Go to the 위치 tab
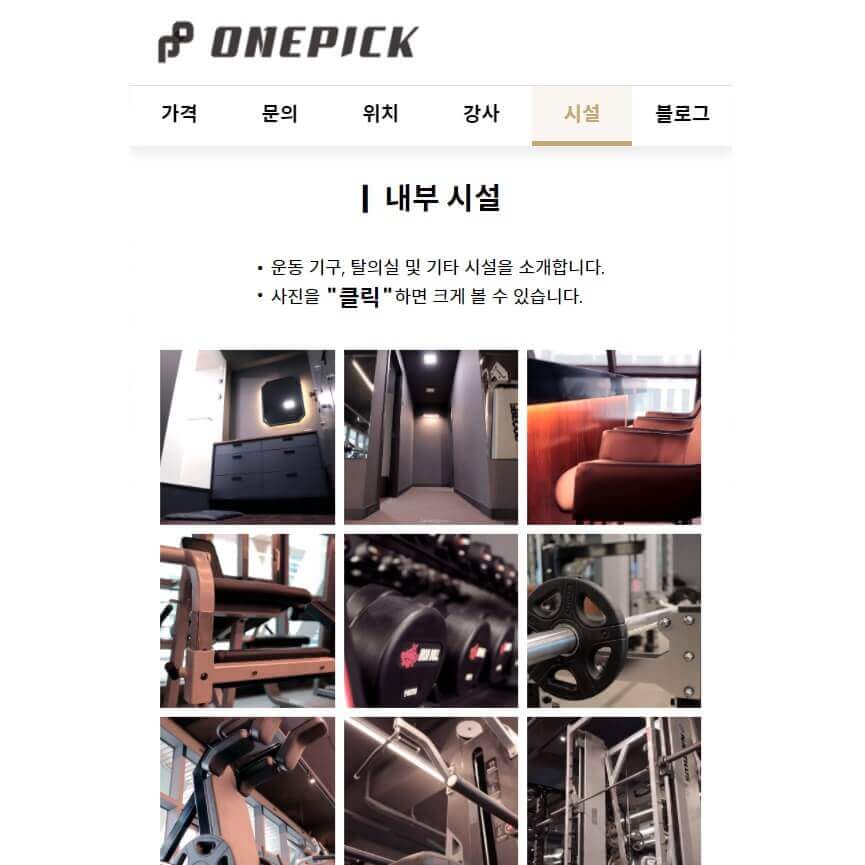This screenshot has width=865, height=865. pos(380,114)
